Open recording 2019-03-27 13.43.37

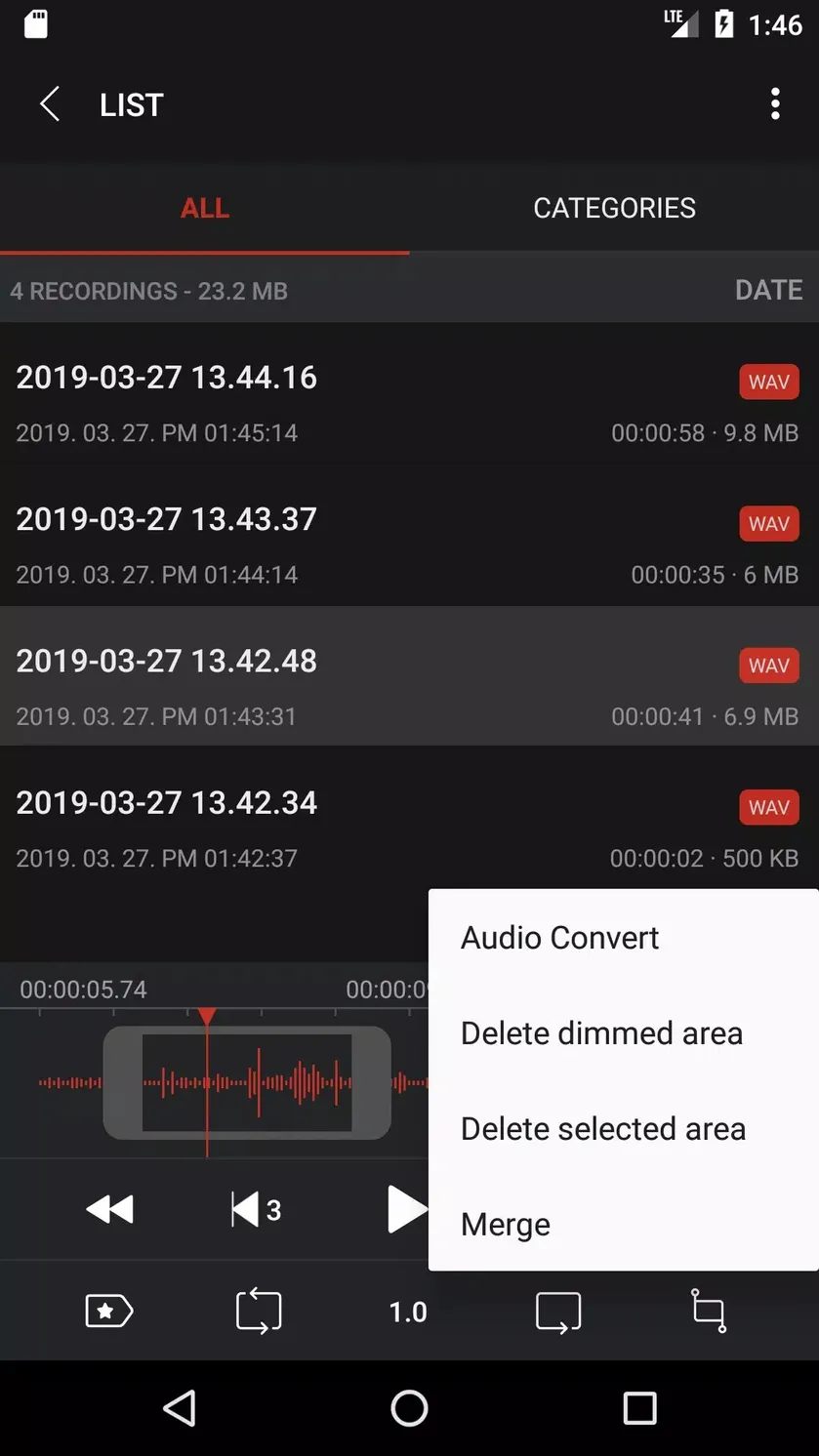(x=409, y=546)
